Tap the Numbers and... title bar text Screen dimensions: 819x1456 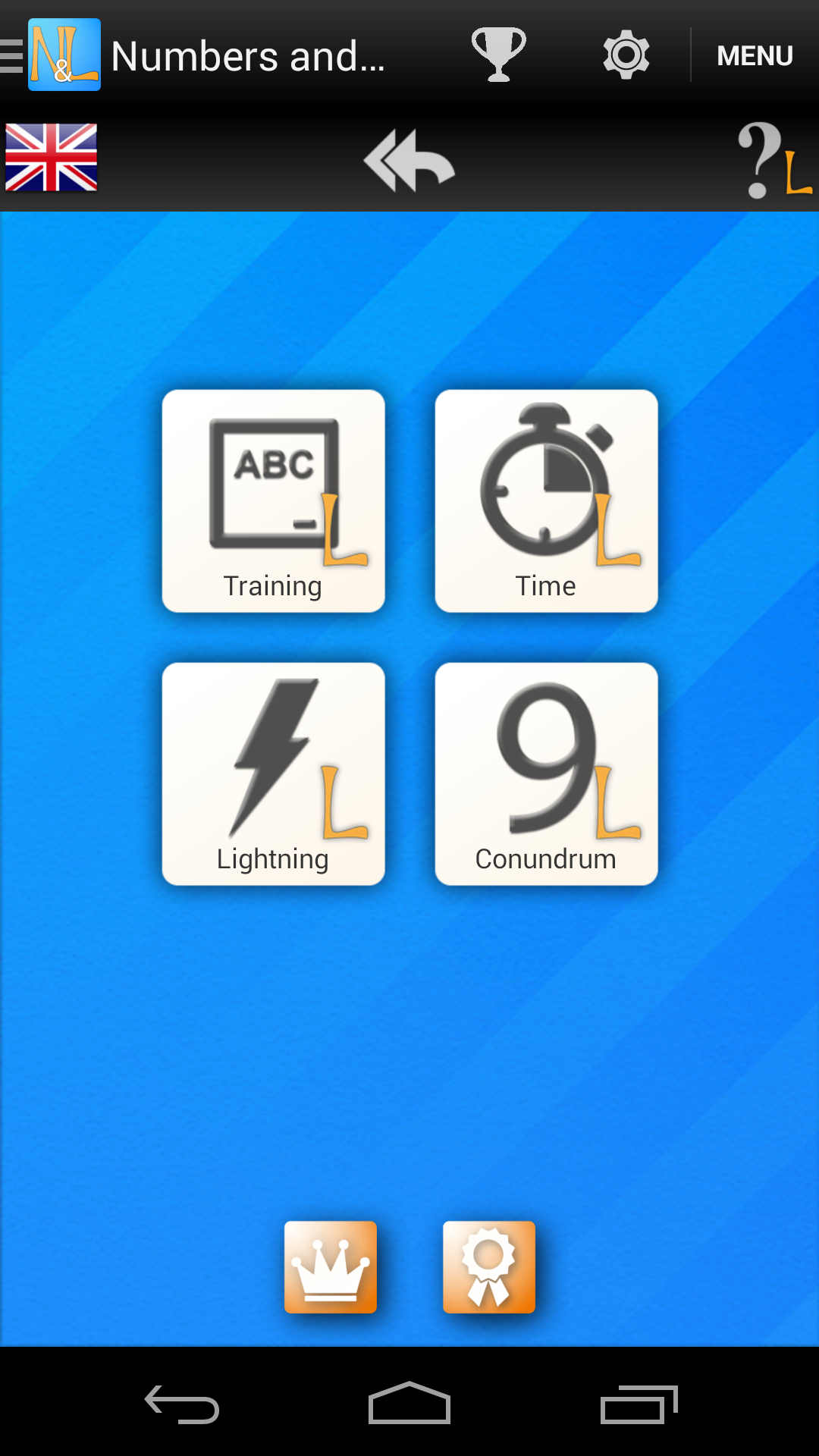(250, 55)
